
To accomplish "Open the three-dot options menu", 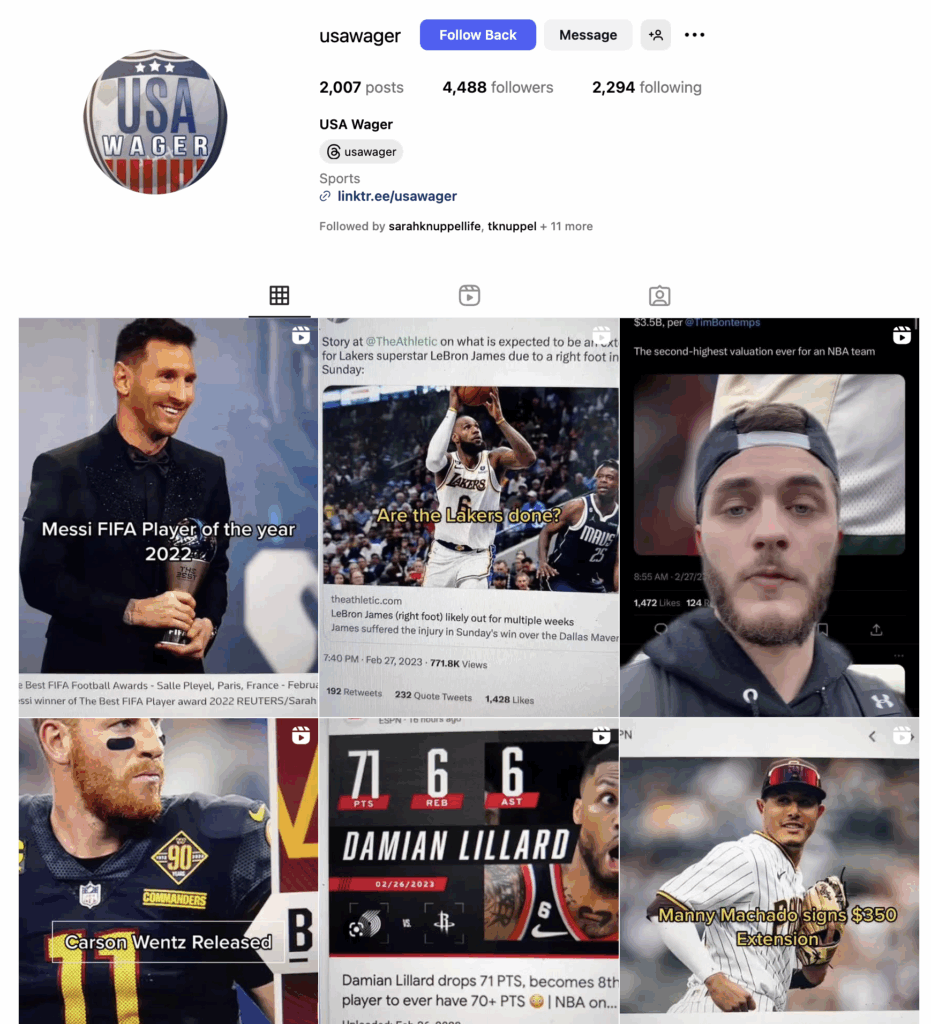I will [694, 35].
